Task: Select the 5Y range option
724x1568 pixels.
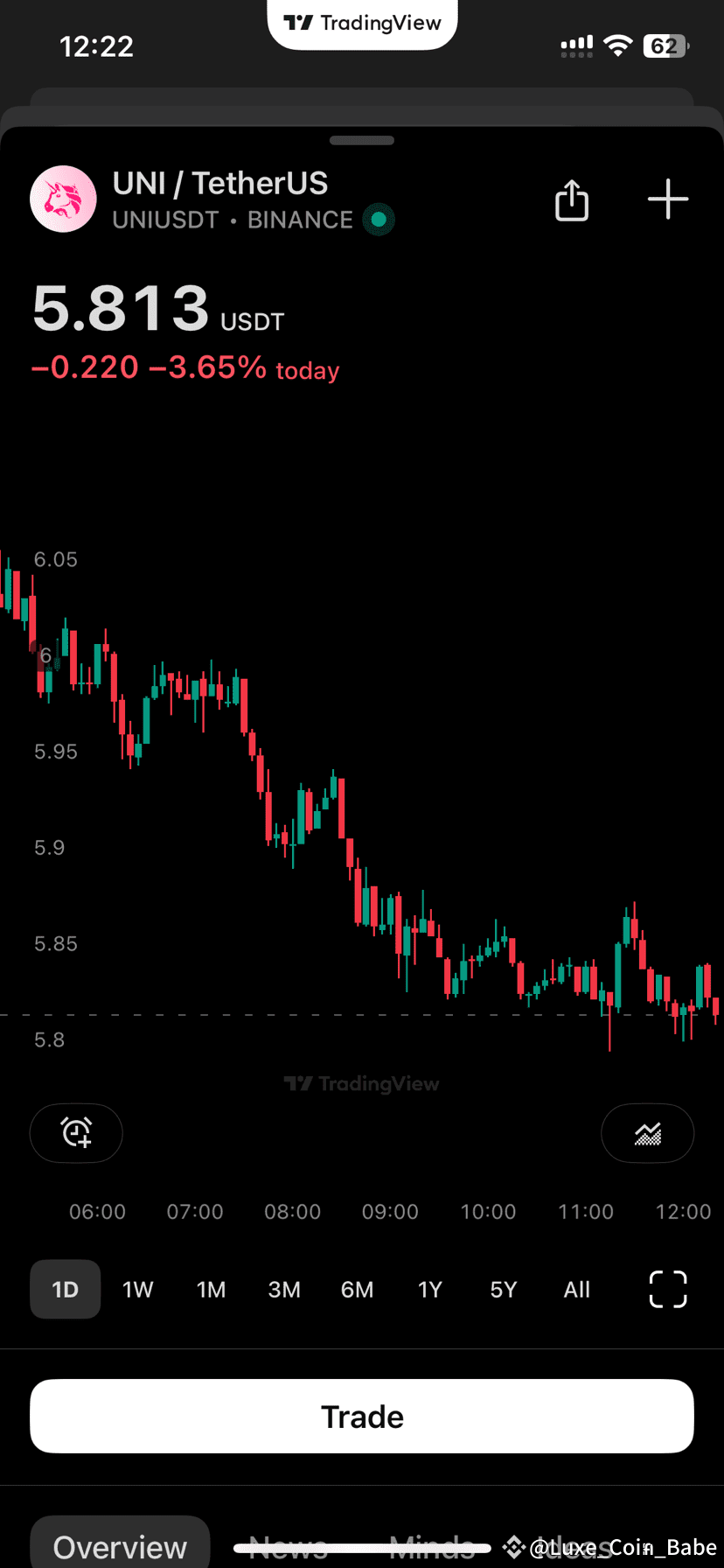Action: pyautogui.click(x=503, y=1289)
